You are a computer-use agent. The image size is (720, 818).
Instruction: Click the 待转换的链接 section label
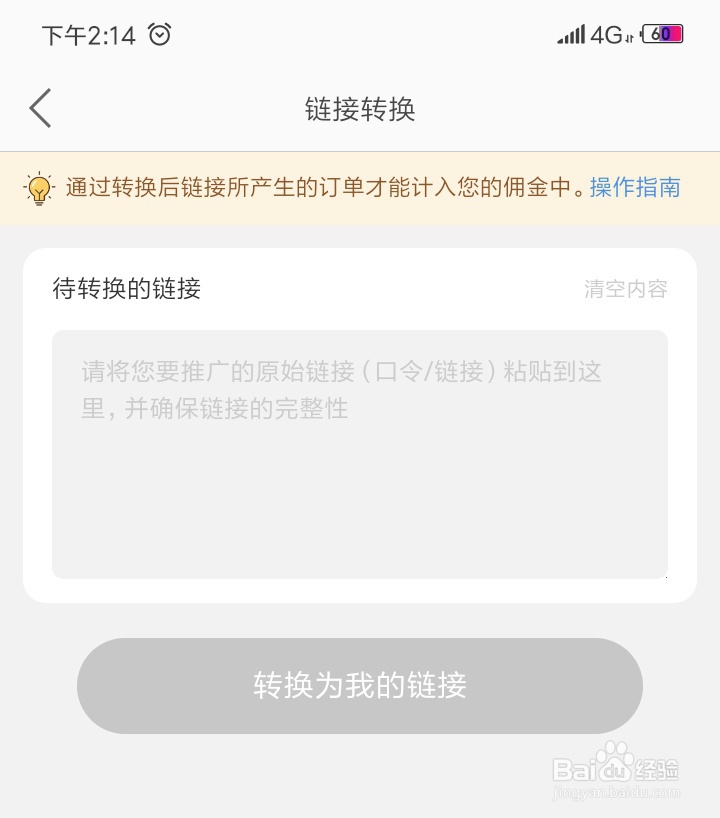pyautogui.click(x=124, y=290)
